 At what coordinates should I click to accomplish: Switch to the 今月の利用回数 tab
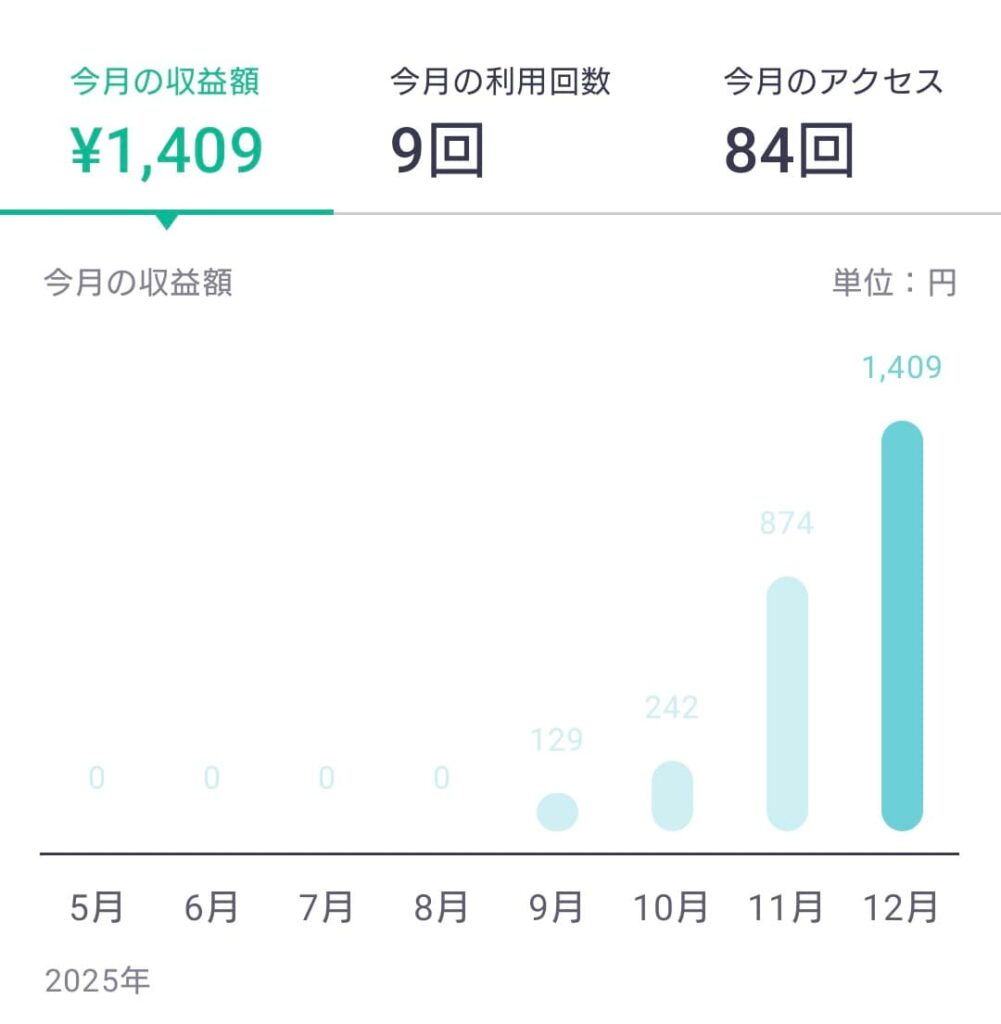pyautogui.click(x=500, y=120)
